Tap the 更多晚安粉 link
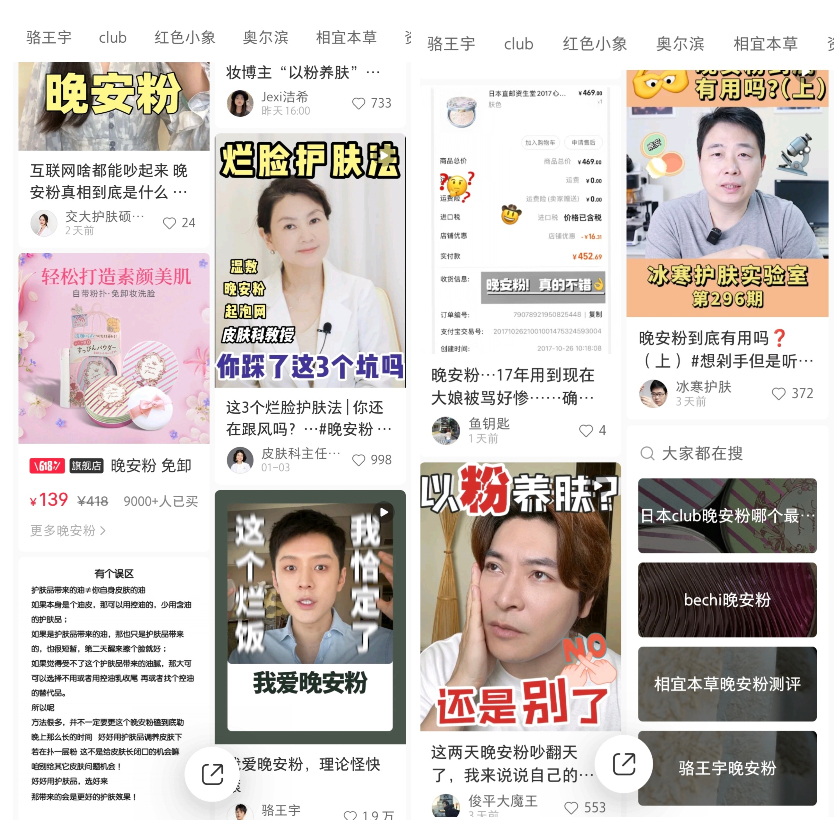Screen dimensions: 840x840 coord(68,530)
